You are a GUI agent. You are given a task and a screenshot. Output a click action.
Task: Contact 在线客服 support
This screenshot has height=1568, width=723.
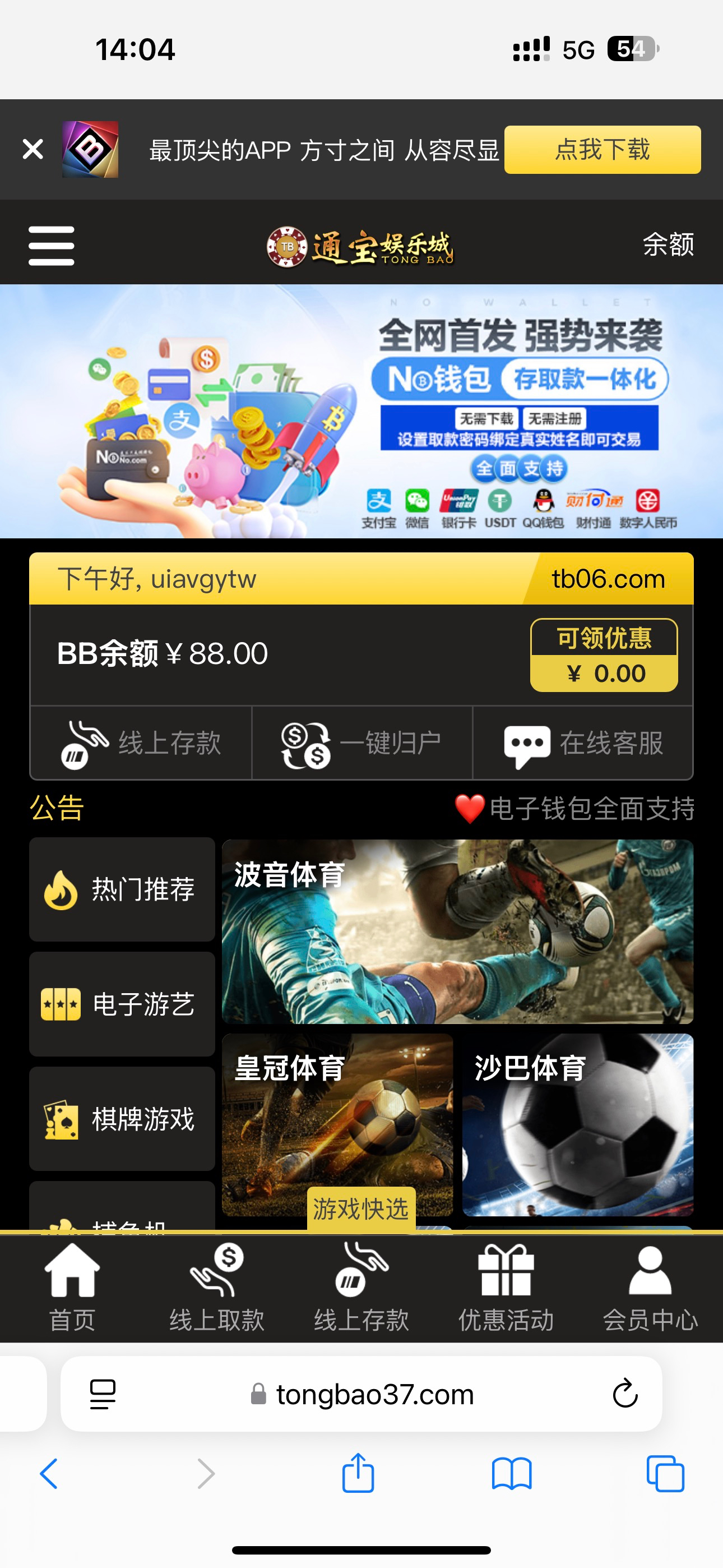[582, 743]
